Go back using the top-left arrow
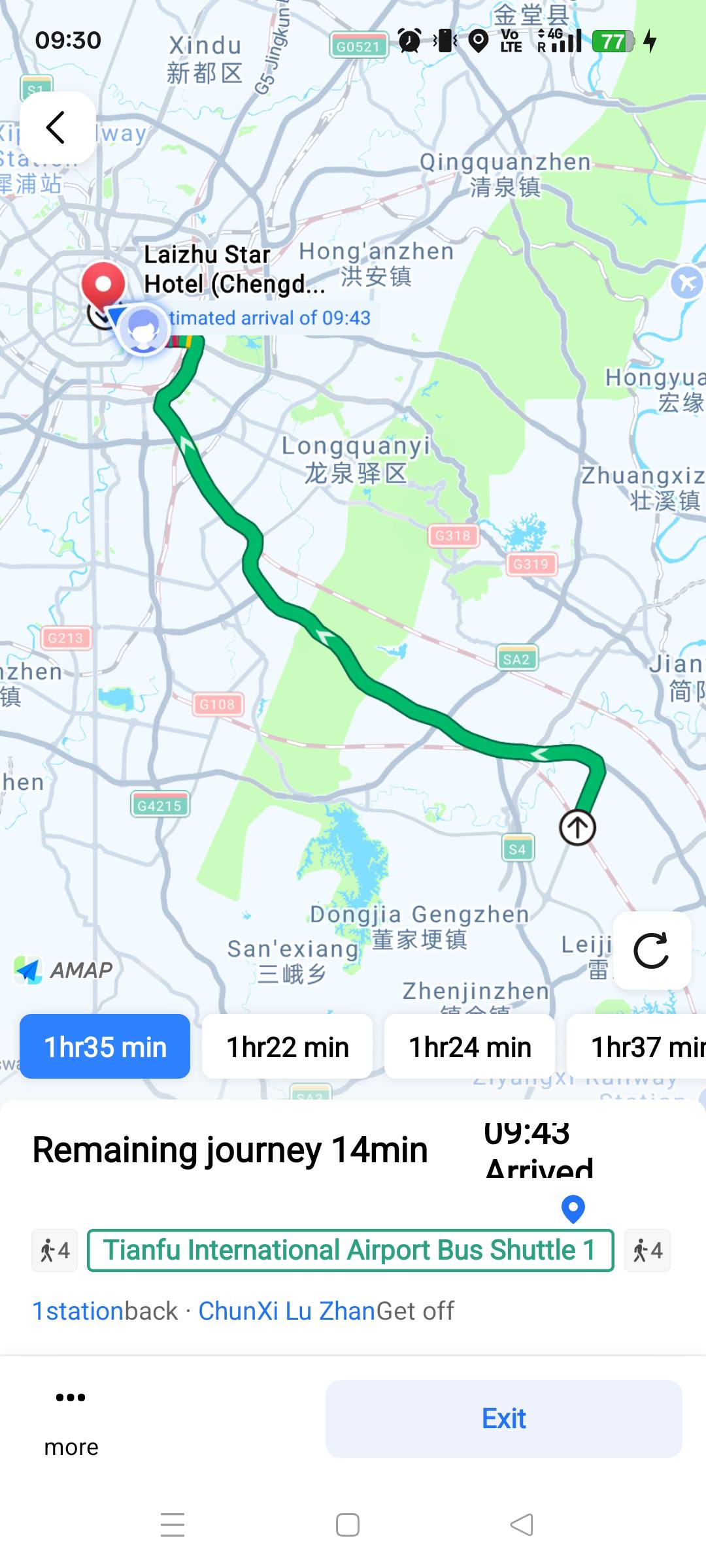706x1568 pixels. 58,127
